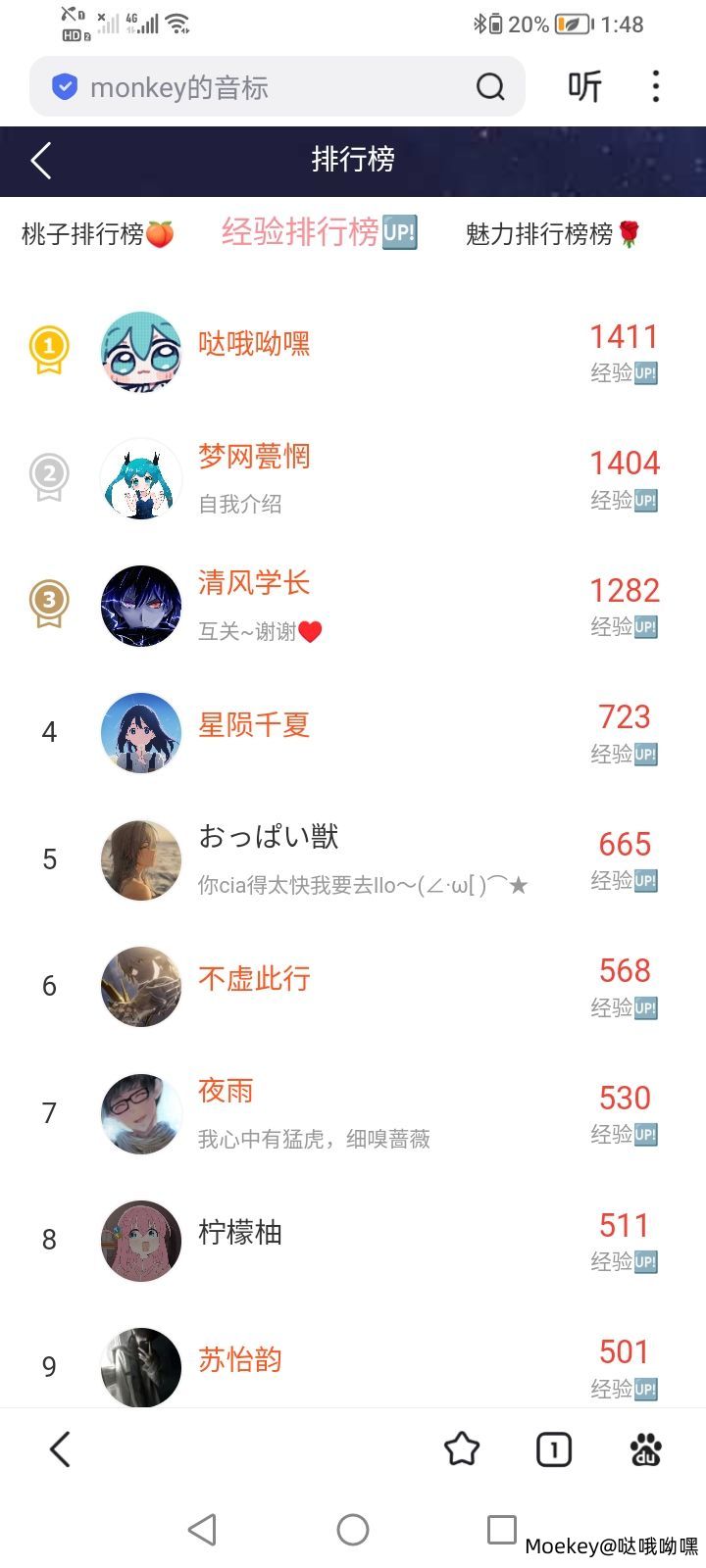Open profile of 哒哦呦嘿
The image size is (706, 1568).
click(x=254, y=344)
